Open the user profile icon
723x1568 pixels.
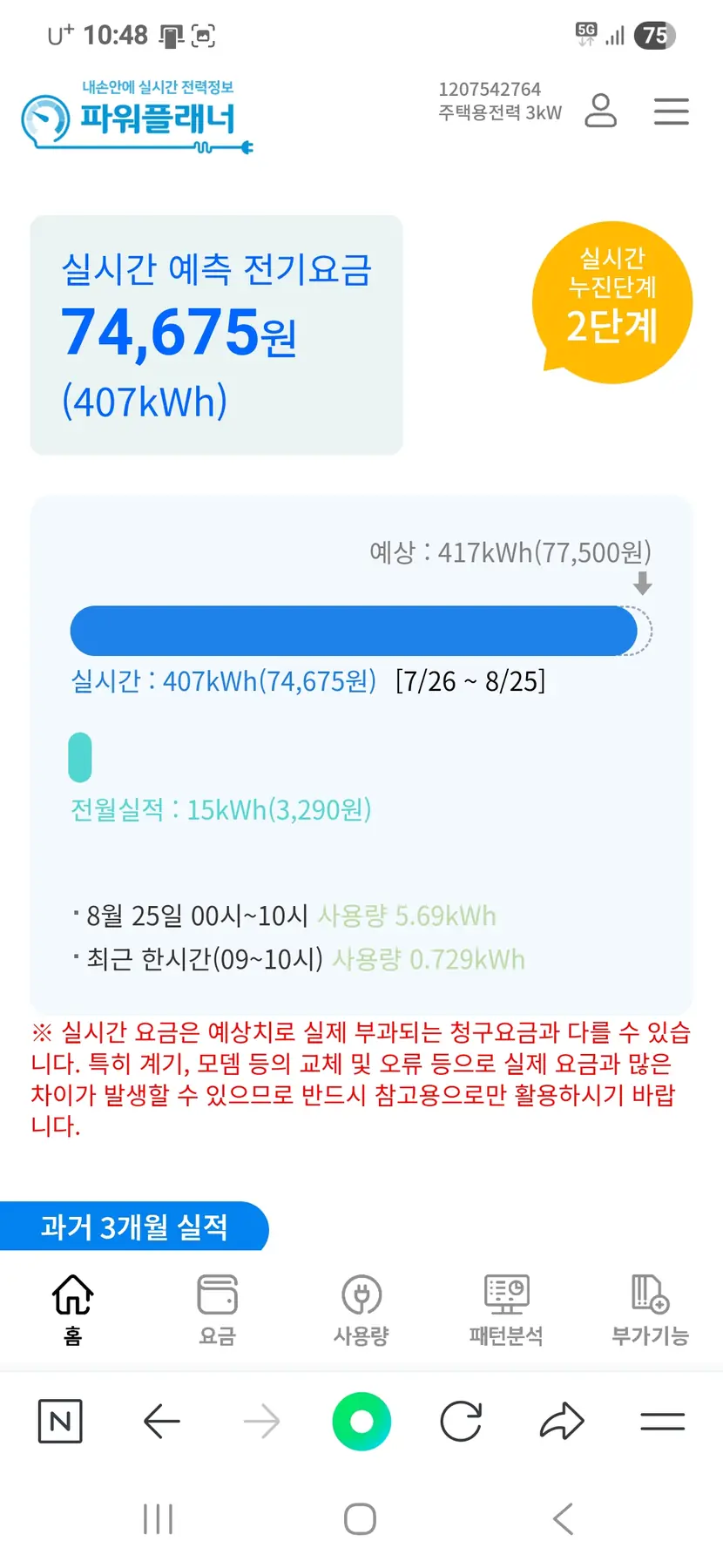point(600,111)
